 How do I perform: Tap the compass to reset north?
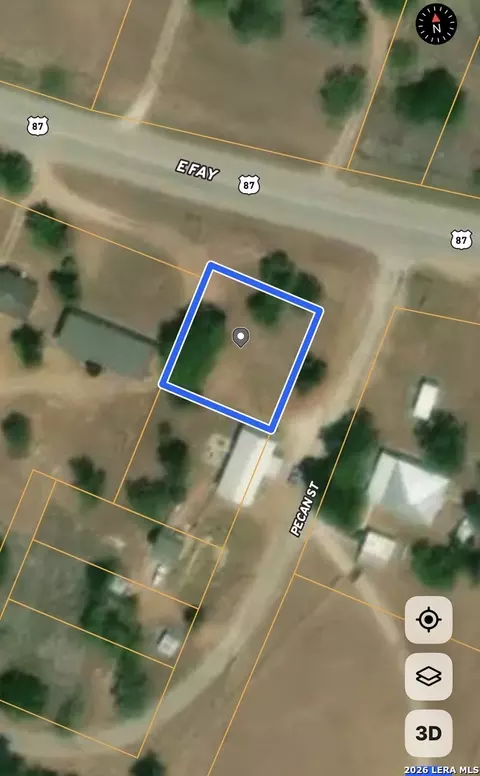pos(436,24)
